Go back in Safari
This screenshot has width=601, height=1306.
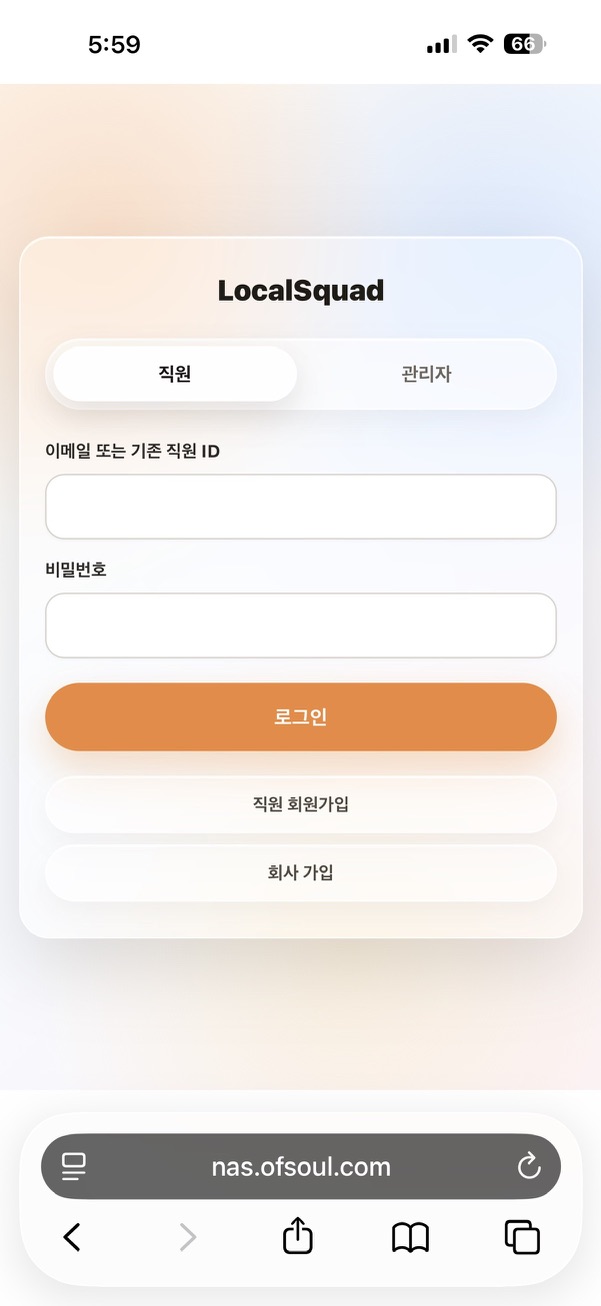[72, 1238]
